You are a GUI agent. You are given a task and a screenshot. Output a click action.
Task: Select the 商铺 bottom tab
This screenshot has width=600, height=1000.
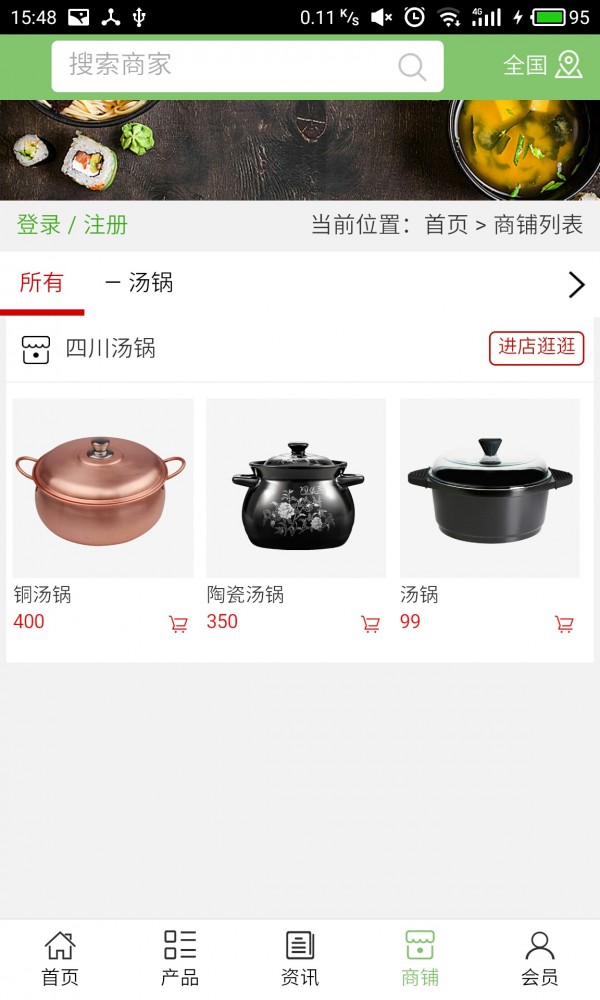pos(420,958)
